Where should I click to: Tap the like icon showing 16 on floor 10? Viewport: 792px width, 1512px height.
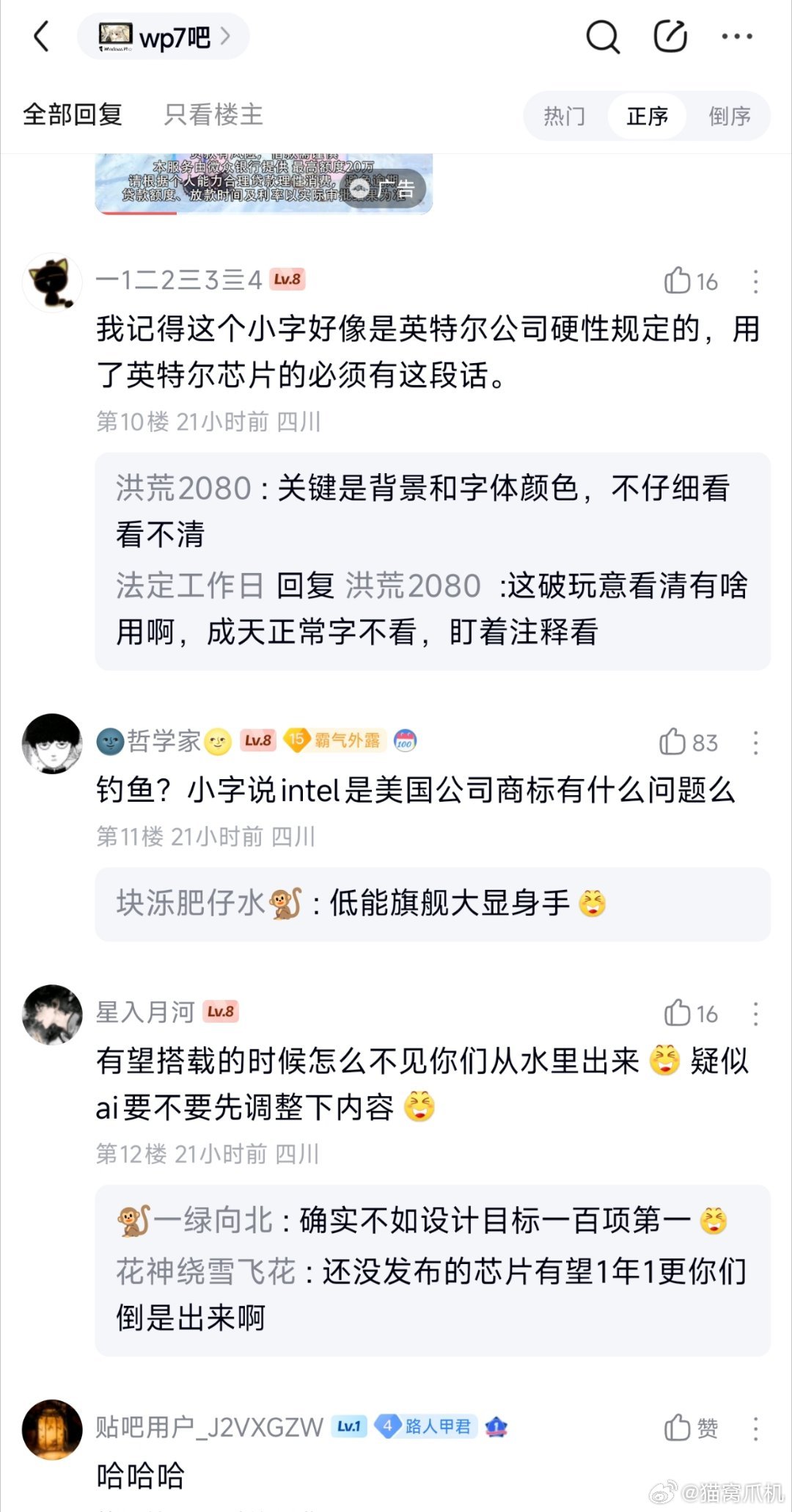678,281
